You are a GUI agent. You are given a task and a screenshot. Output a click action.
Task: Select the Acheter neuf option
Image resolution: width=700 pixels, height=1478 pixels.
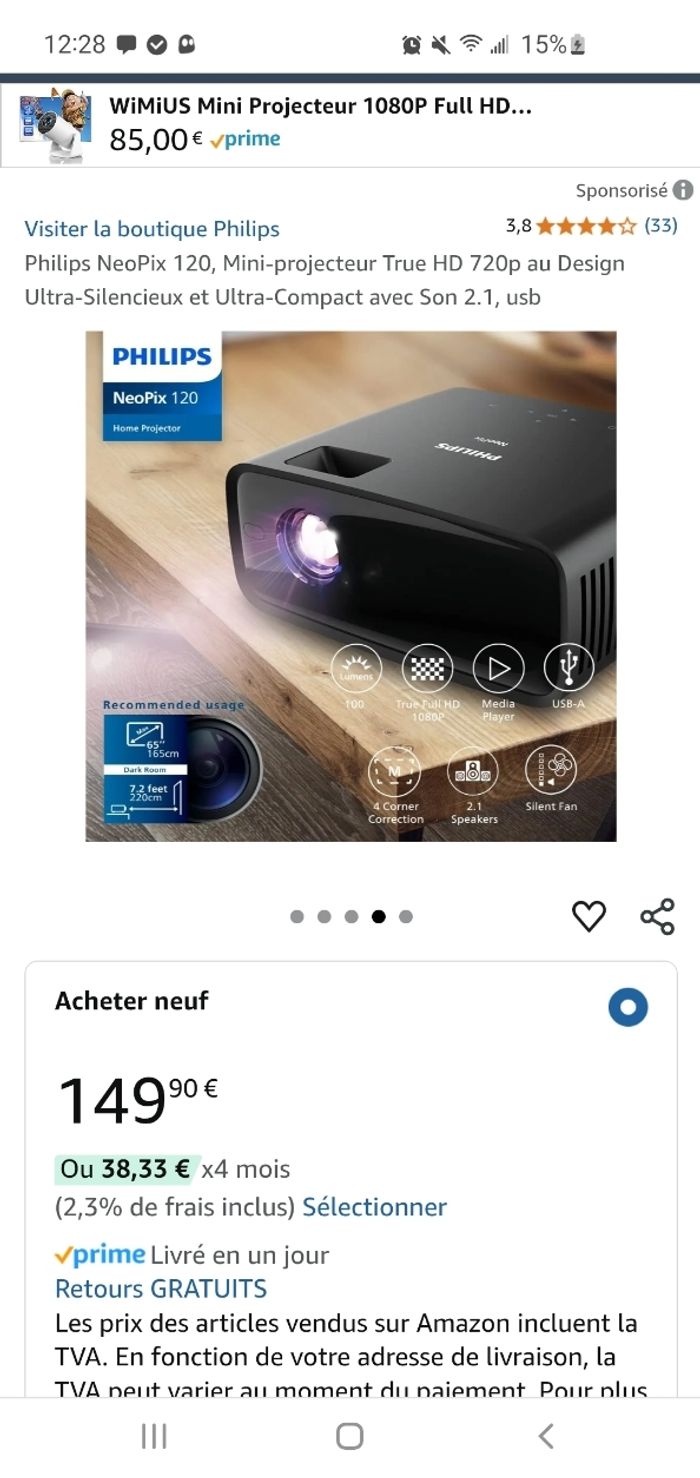tap(628, 1007)
